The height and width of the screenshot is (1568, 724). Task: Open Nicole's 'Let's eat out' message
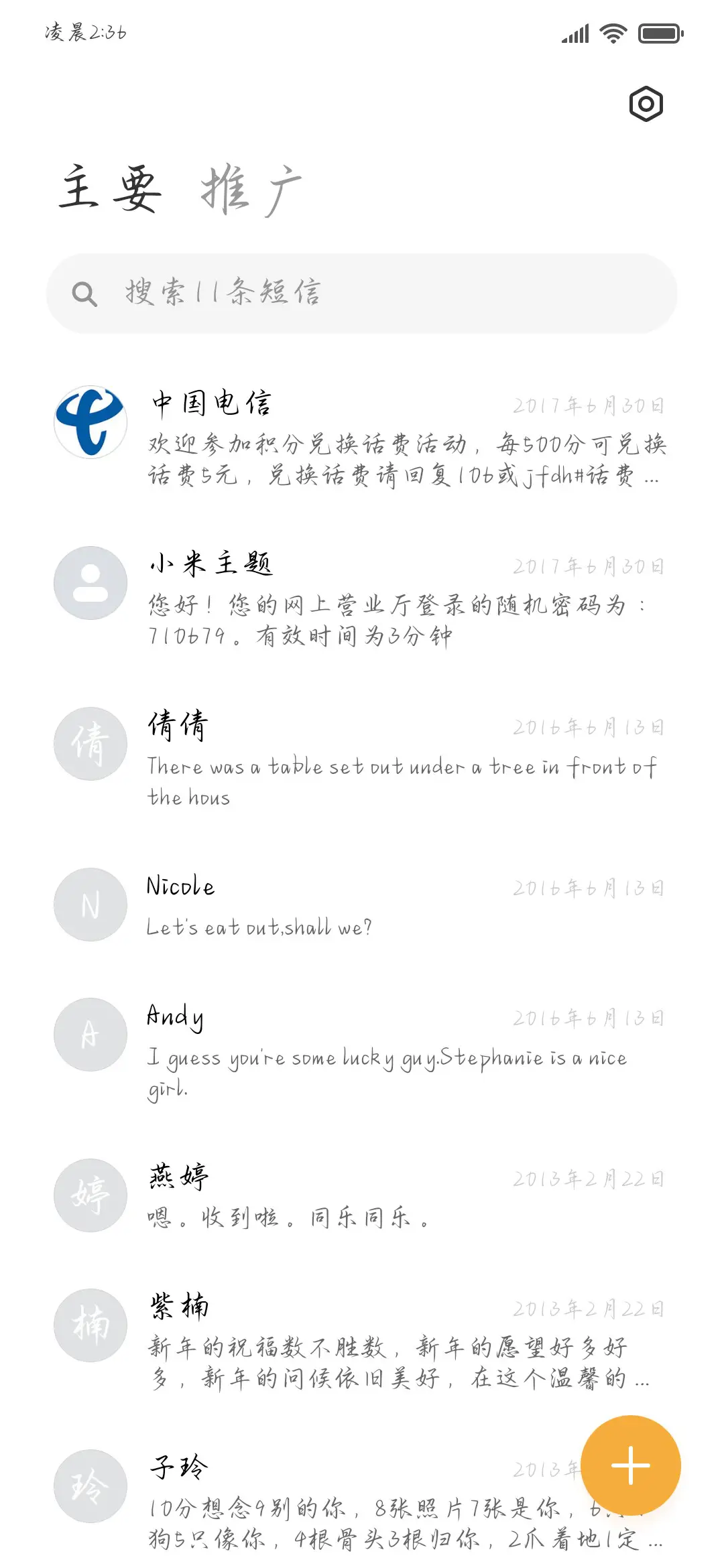pos(402,905)
